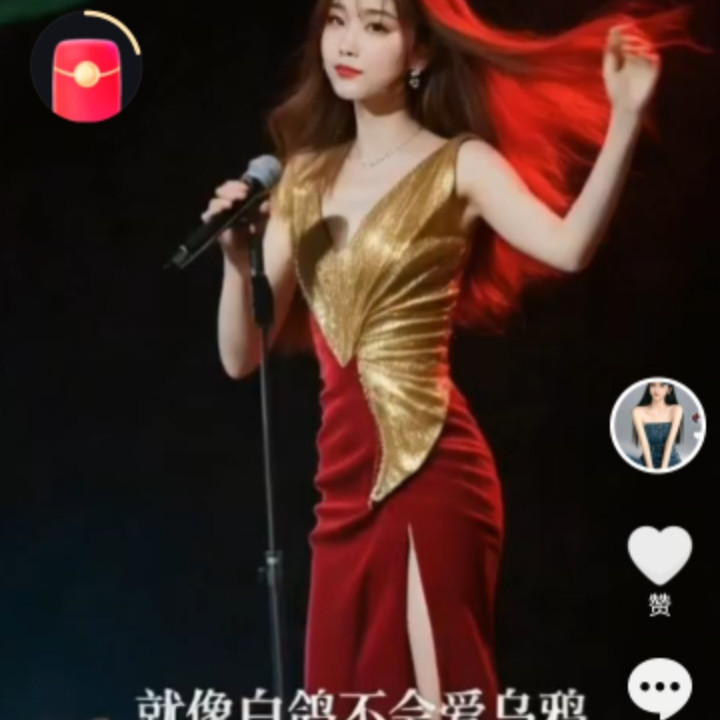
Task: Like this video with the heart
Action: click(659, 555)
